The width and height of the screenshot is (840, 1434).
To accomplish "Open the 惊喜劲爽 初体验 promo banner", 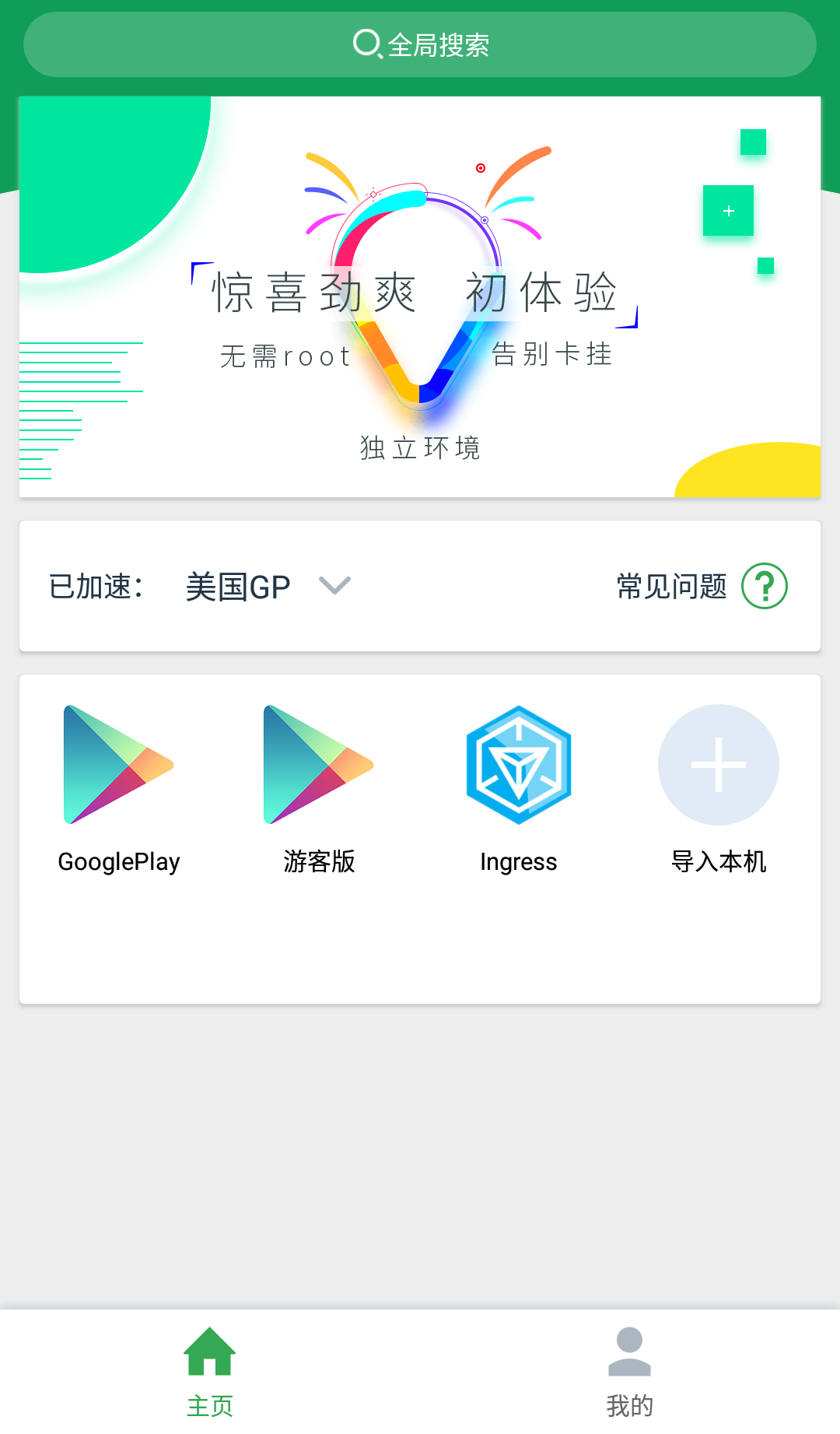I will click(420, 296).
